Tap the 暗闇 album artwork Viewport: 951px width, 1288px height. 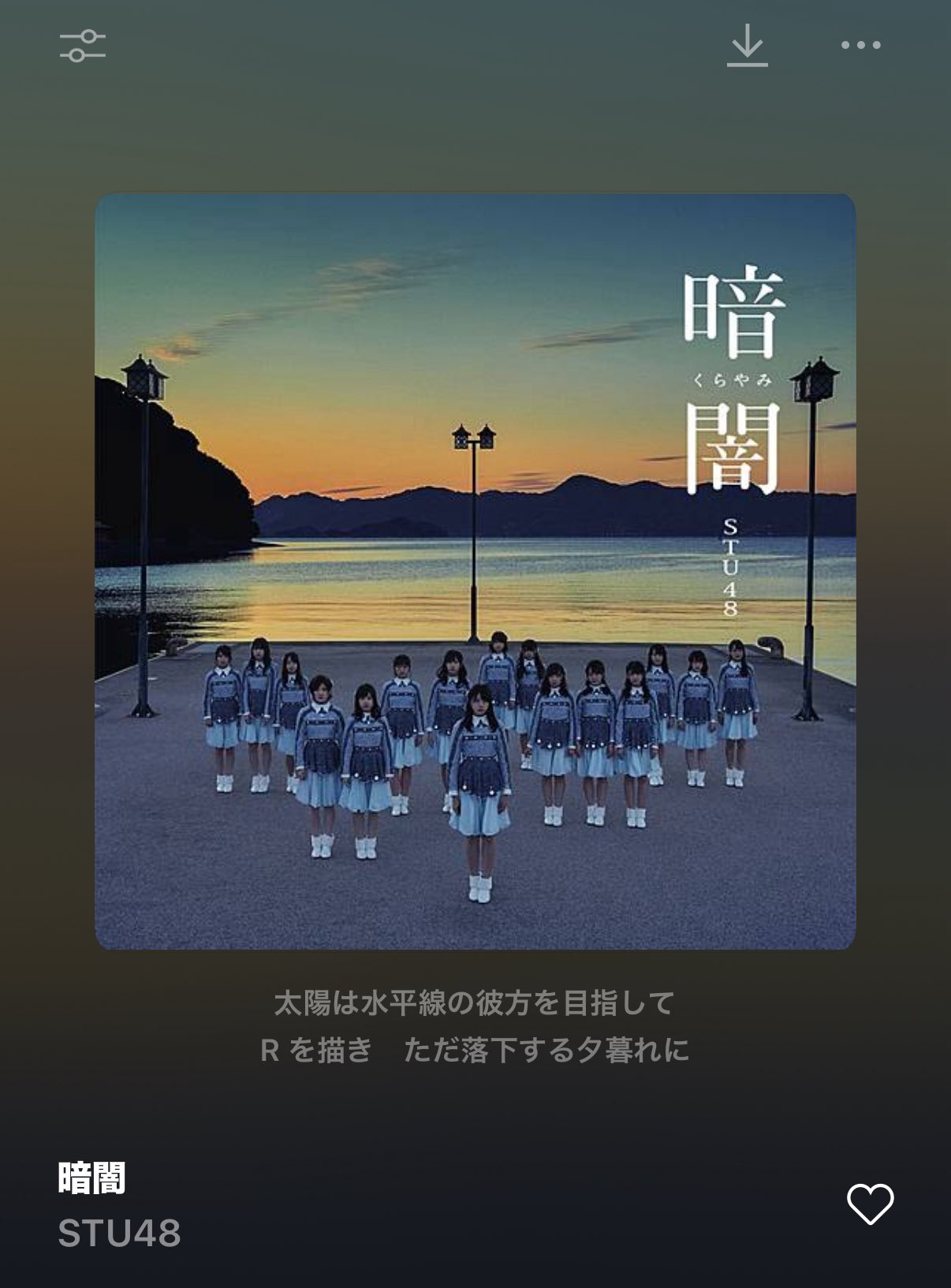pos(475,571)
